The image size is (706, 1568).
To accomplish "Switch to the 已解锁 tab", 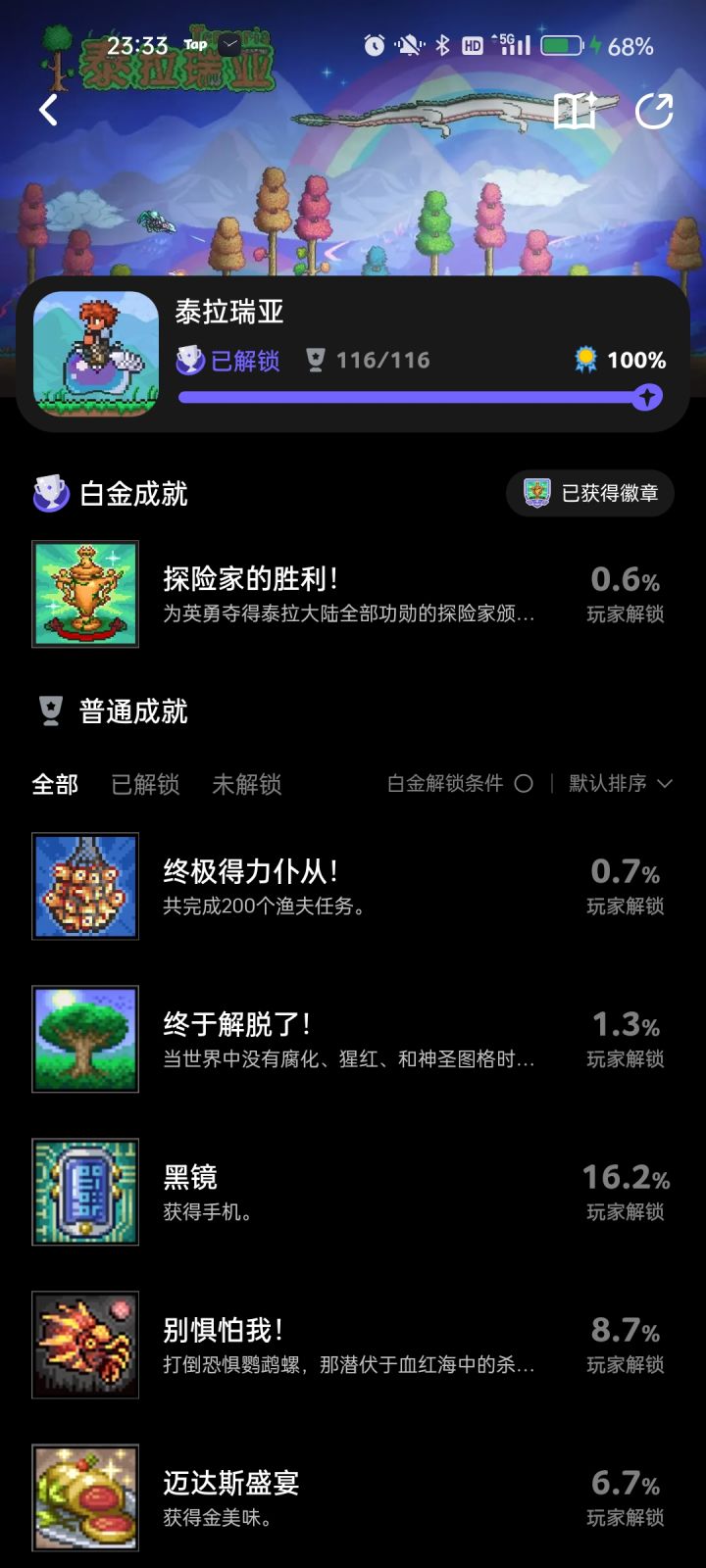I will pos(145,784).
